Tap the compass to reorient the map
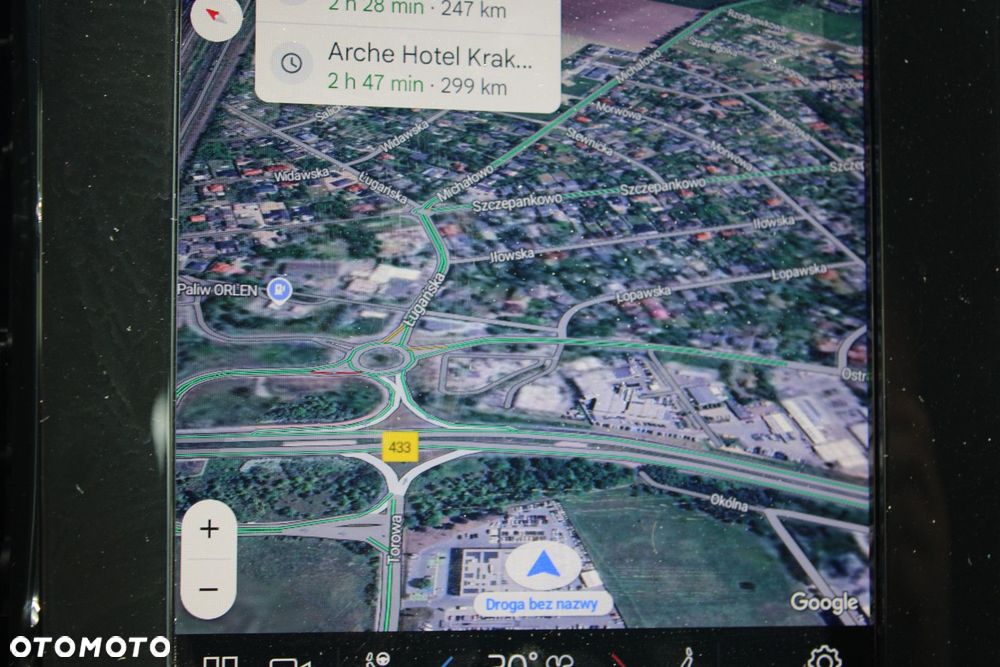The height and width of the screenshot is (667, 1000). point(214,15)
